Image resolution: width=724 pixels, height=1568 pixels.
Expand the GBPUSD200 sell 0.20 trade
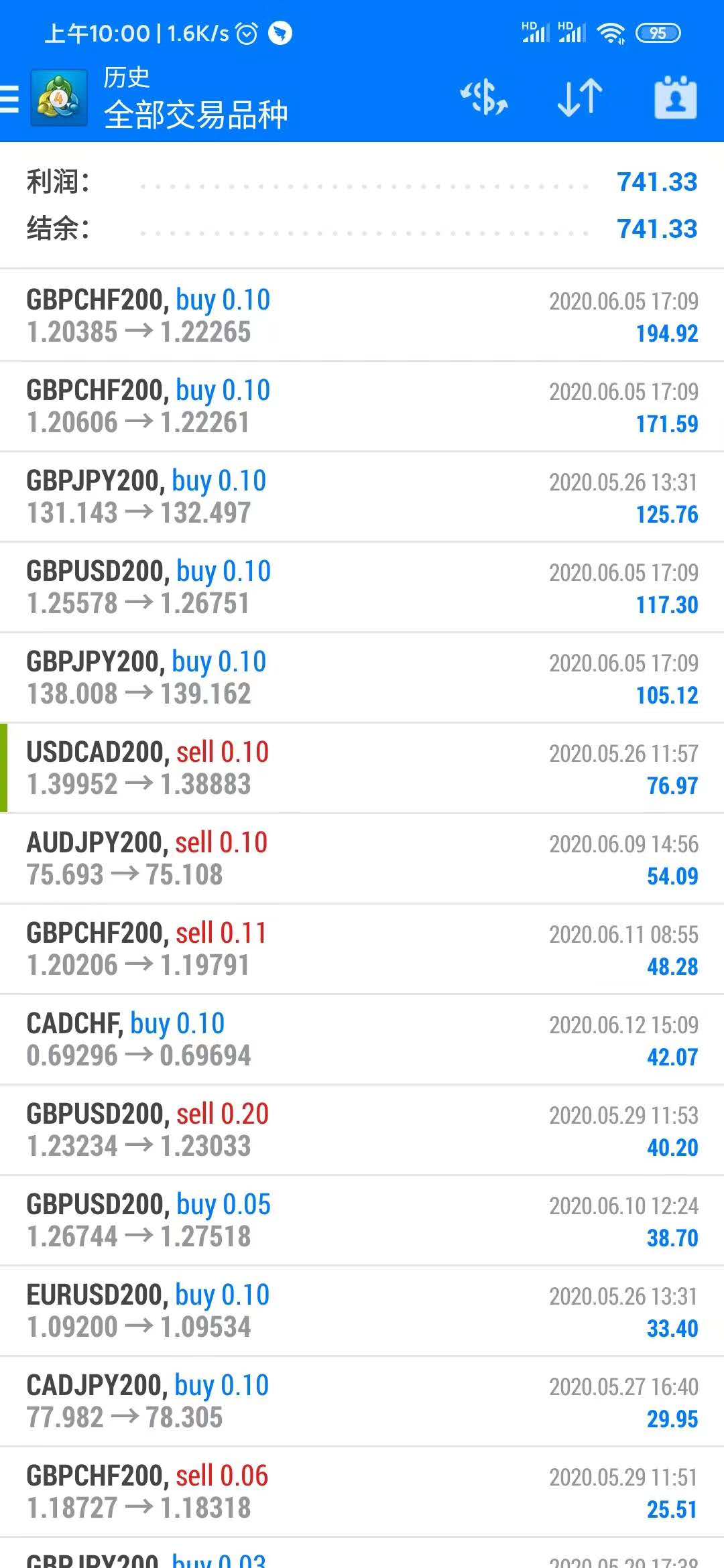pos(362,1130)
